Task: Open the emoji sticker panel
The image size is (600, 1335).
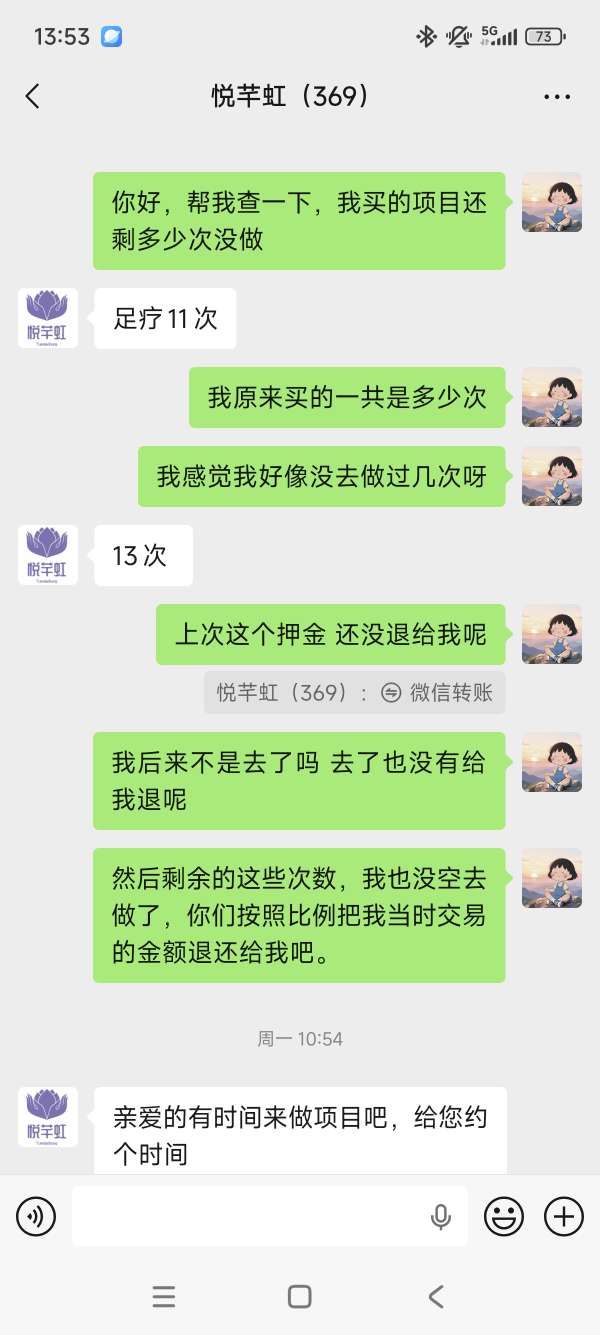Action: (x=504, y=1216)
